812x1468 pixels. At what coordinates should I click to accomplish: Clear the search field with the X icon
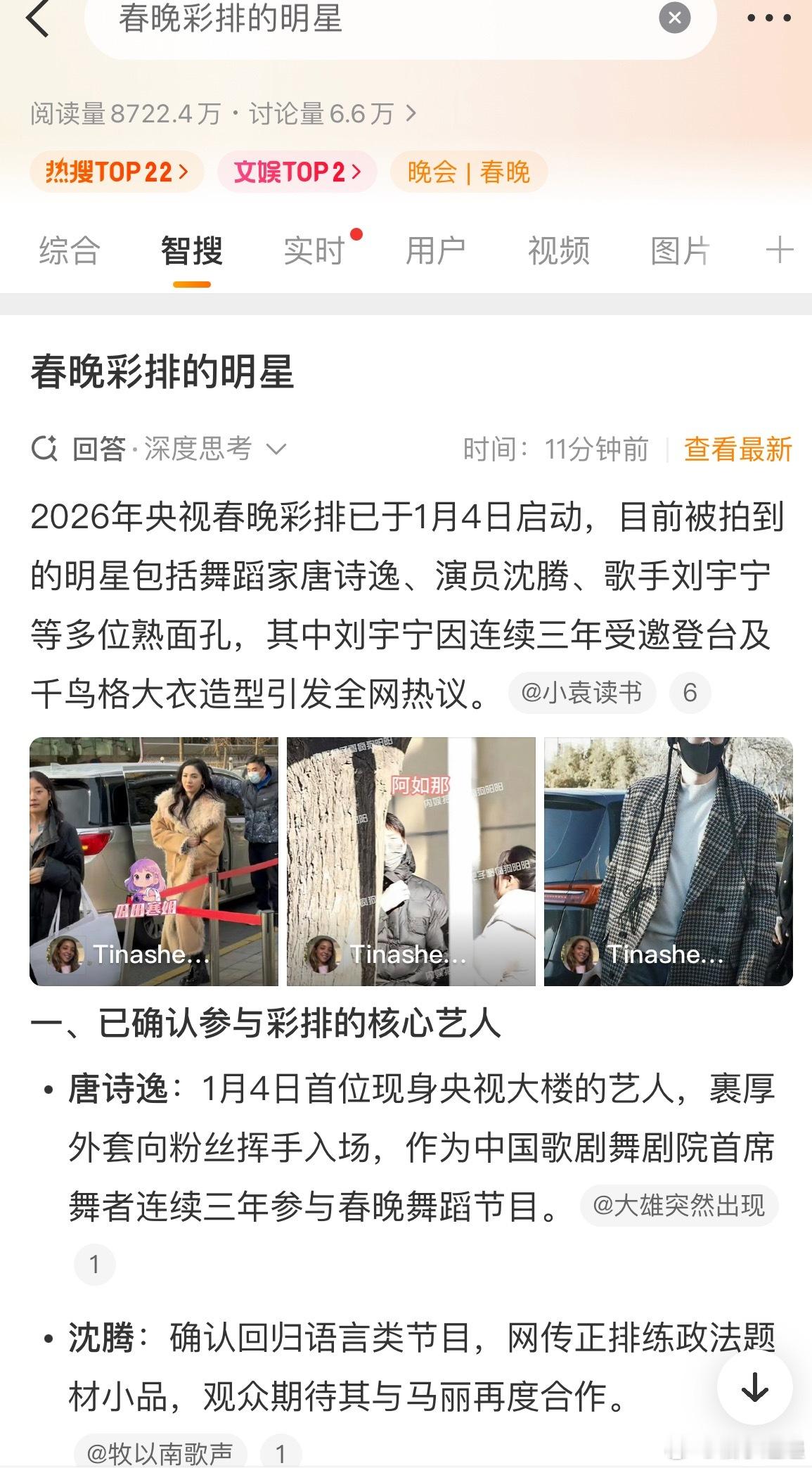point(675,18)
